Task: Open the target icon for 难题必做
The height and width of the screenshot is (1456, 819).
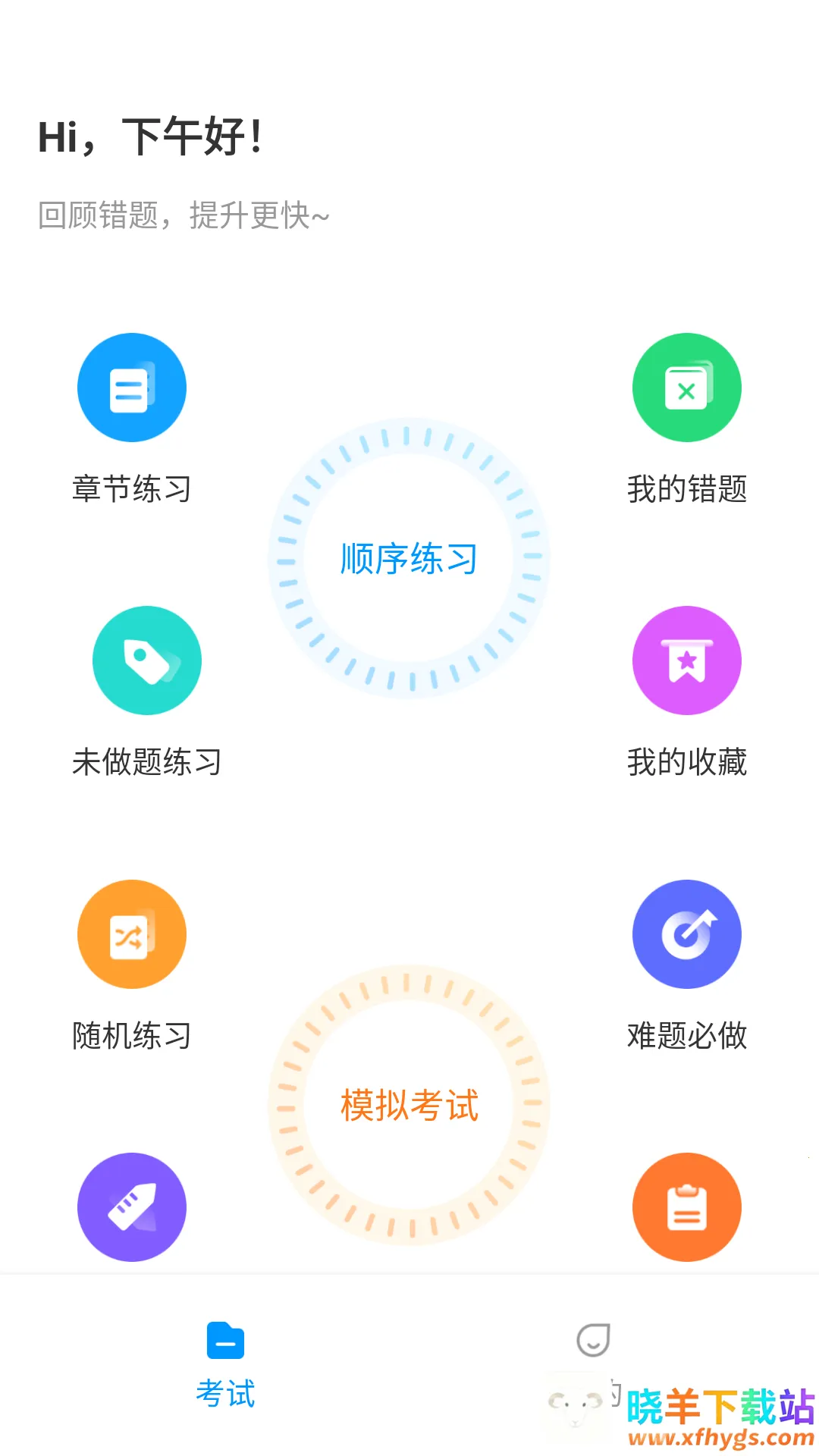Action: pos(687,934)
